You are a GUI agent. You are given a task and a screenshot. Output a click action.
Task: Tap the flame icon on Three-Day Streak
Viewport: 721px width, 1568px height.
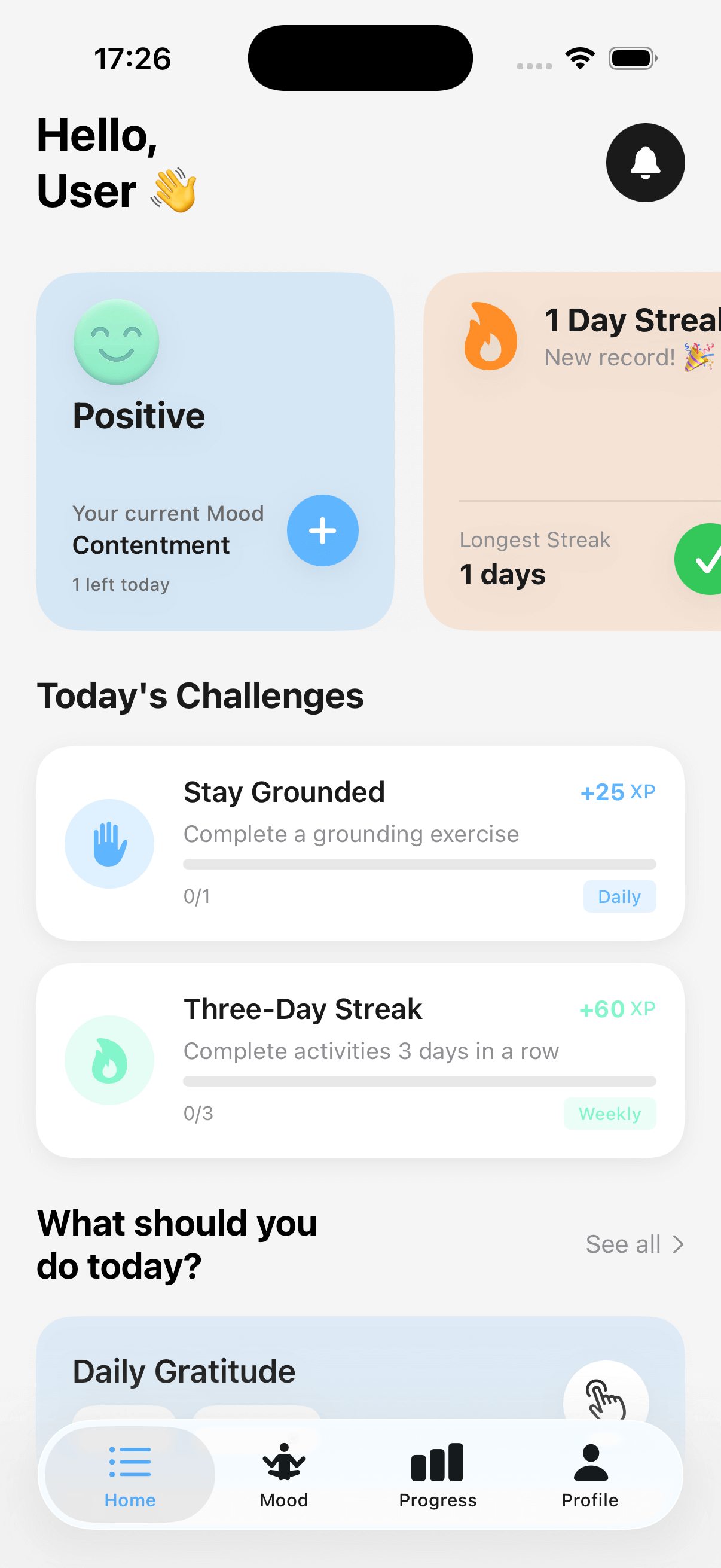pyautogui.click(x=109, y=1060)
